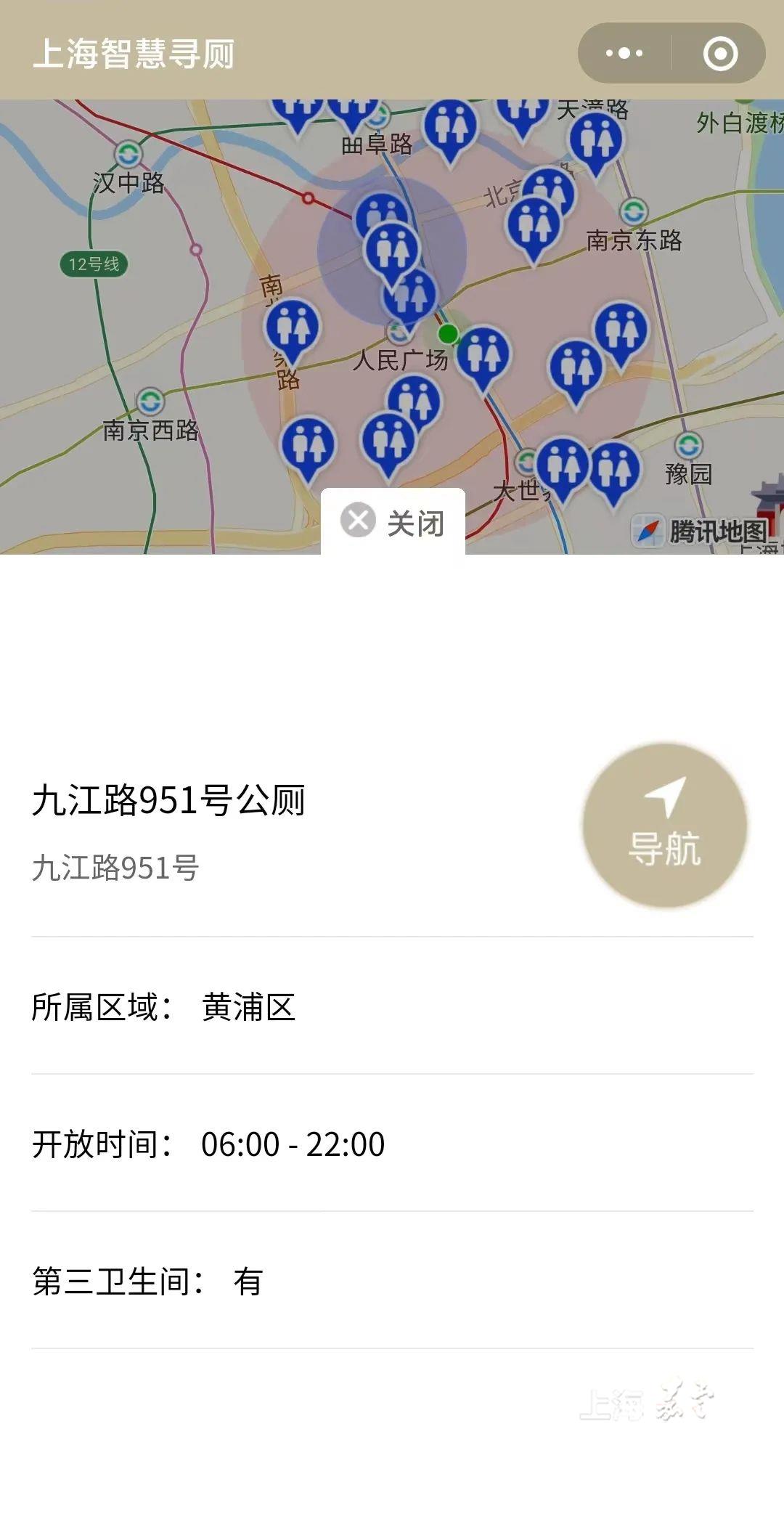Close the mini program with the circle icon

click(720, 53)
